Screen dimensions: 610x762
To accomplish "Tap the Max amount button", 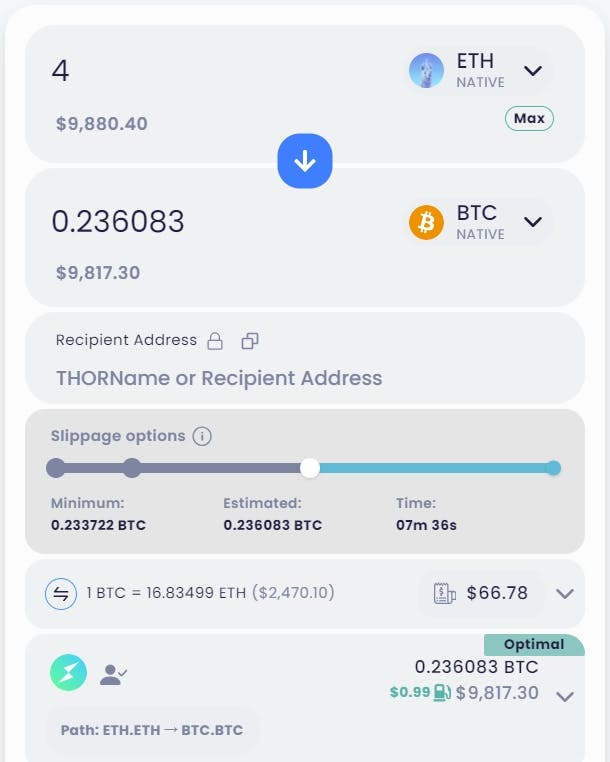I will pyautogui.click(x=529, y=119).
